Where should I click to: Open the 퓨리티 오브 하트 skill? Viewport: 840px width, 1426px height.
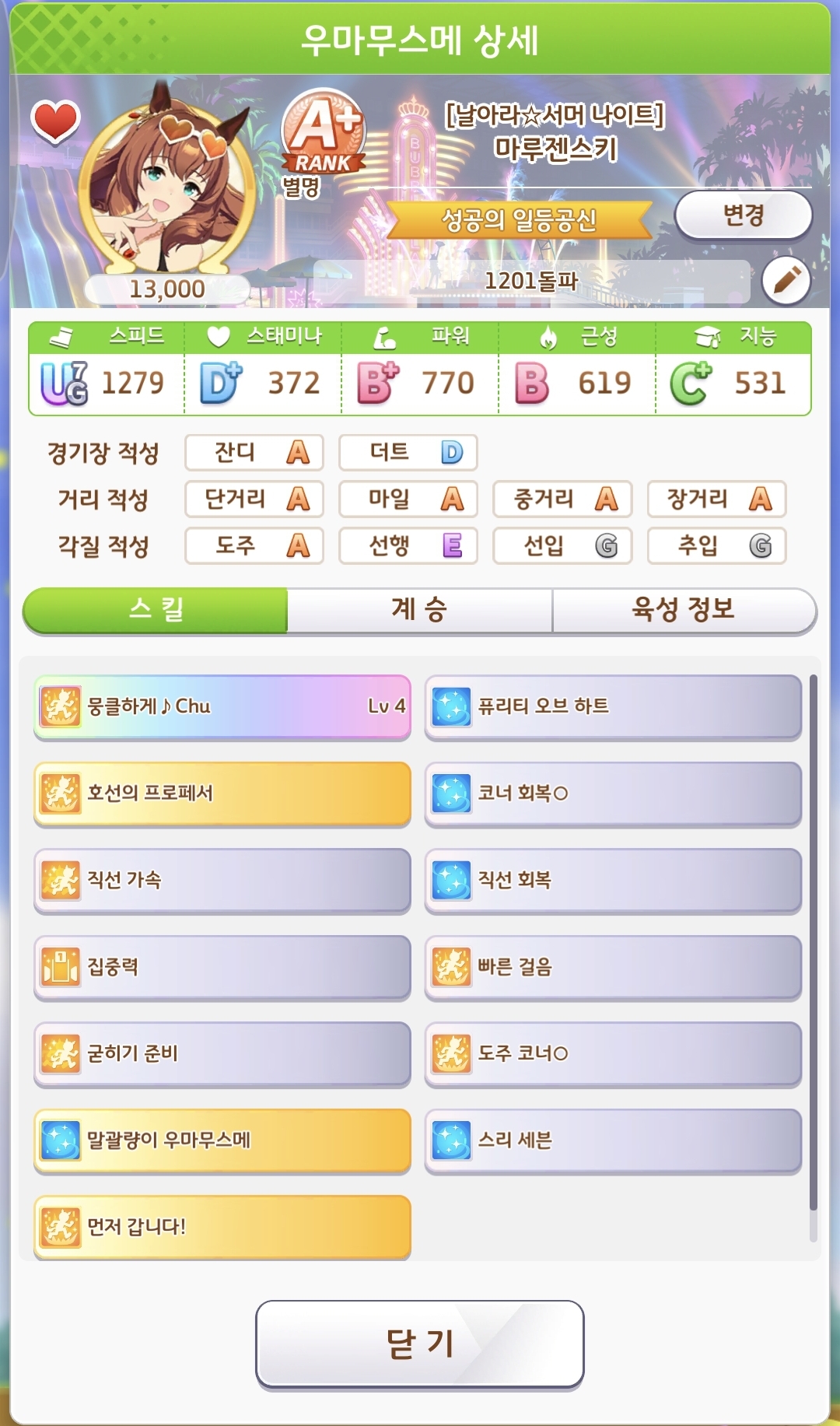[x=613, y=706]
